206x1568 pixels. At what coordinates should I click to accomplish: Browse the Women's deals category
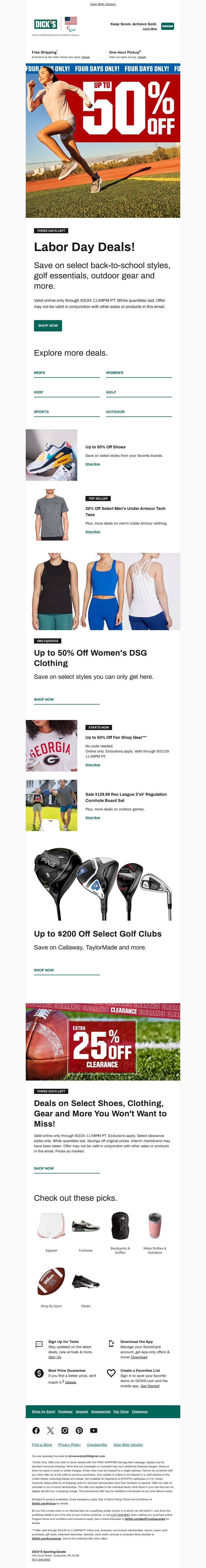click(115, 373)
